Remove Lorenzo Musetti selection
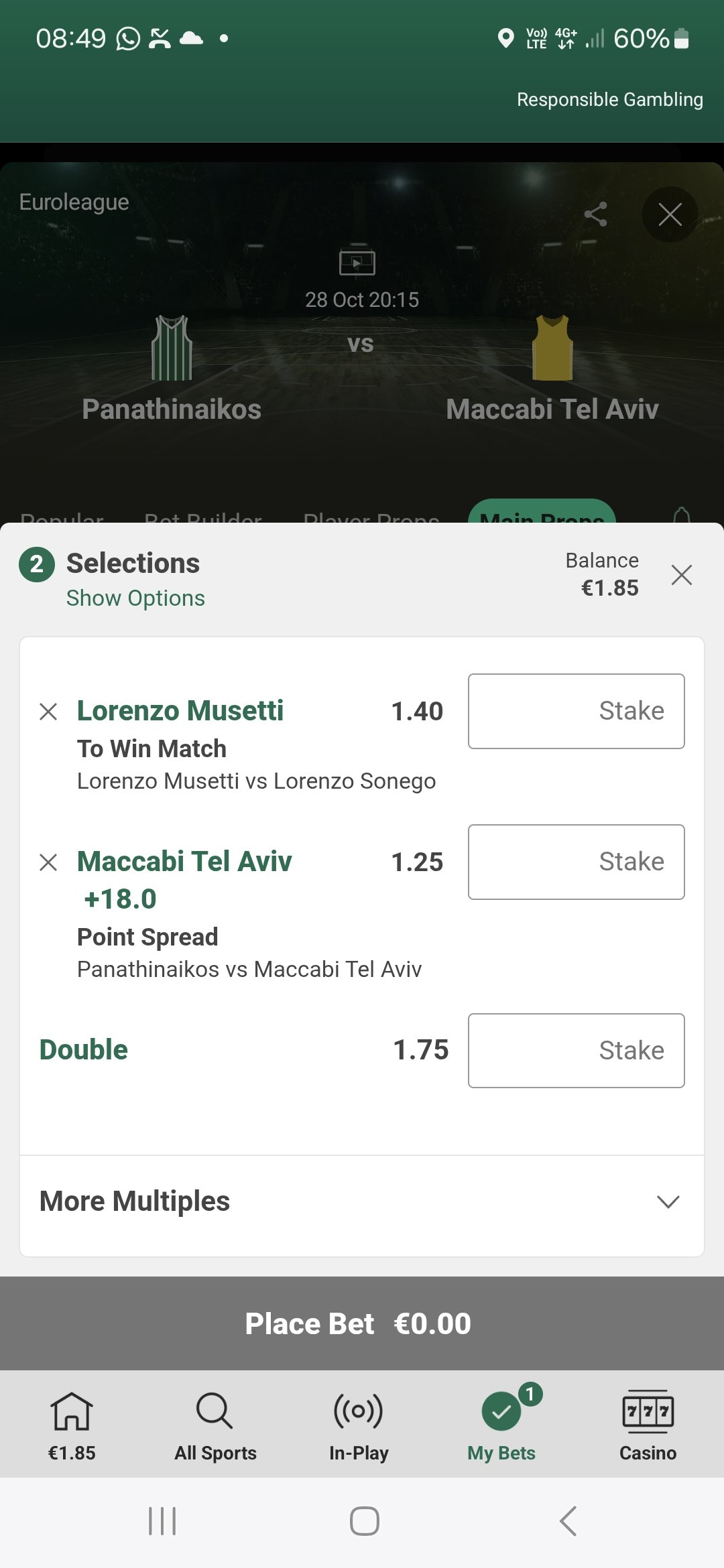The height and width of the screenshot is (1568, 724). click(x=48, y=711)
